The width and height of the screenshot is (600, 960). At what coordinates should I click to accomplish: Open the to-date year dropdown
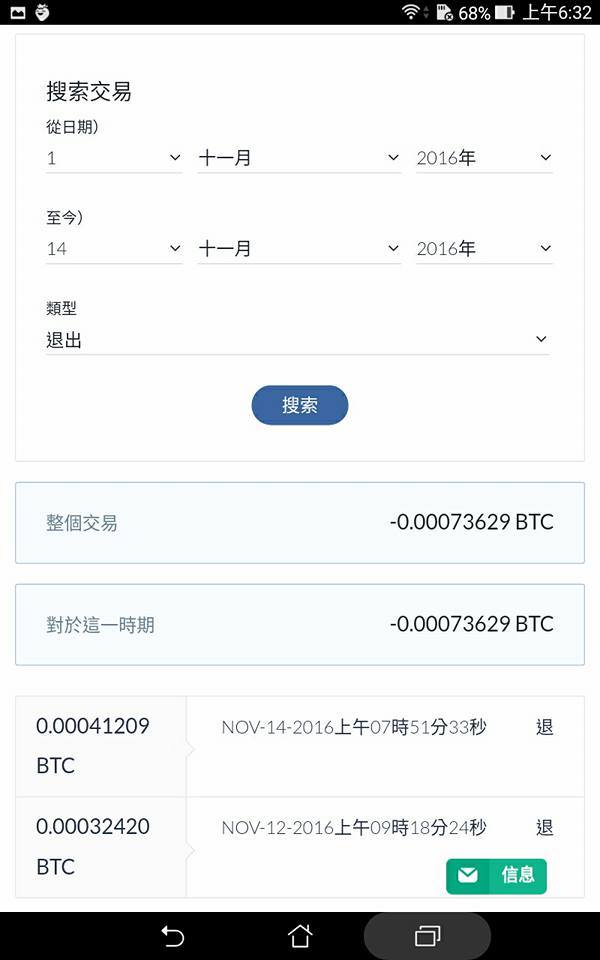click(484, 249)
